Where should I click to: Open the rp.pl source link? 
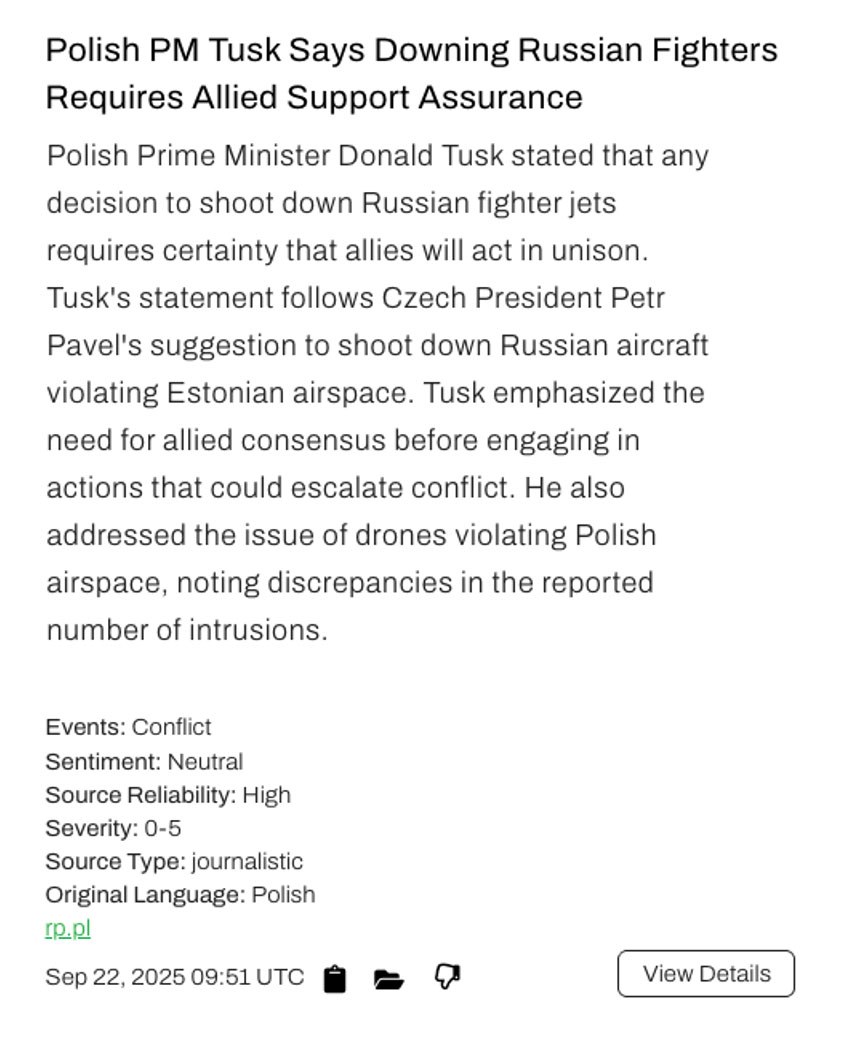(68, 928)
